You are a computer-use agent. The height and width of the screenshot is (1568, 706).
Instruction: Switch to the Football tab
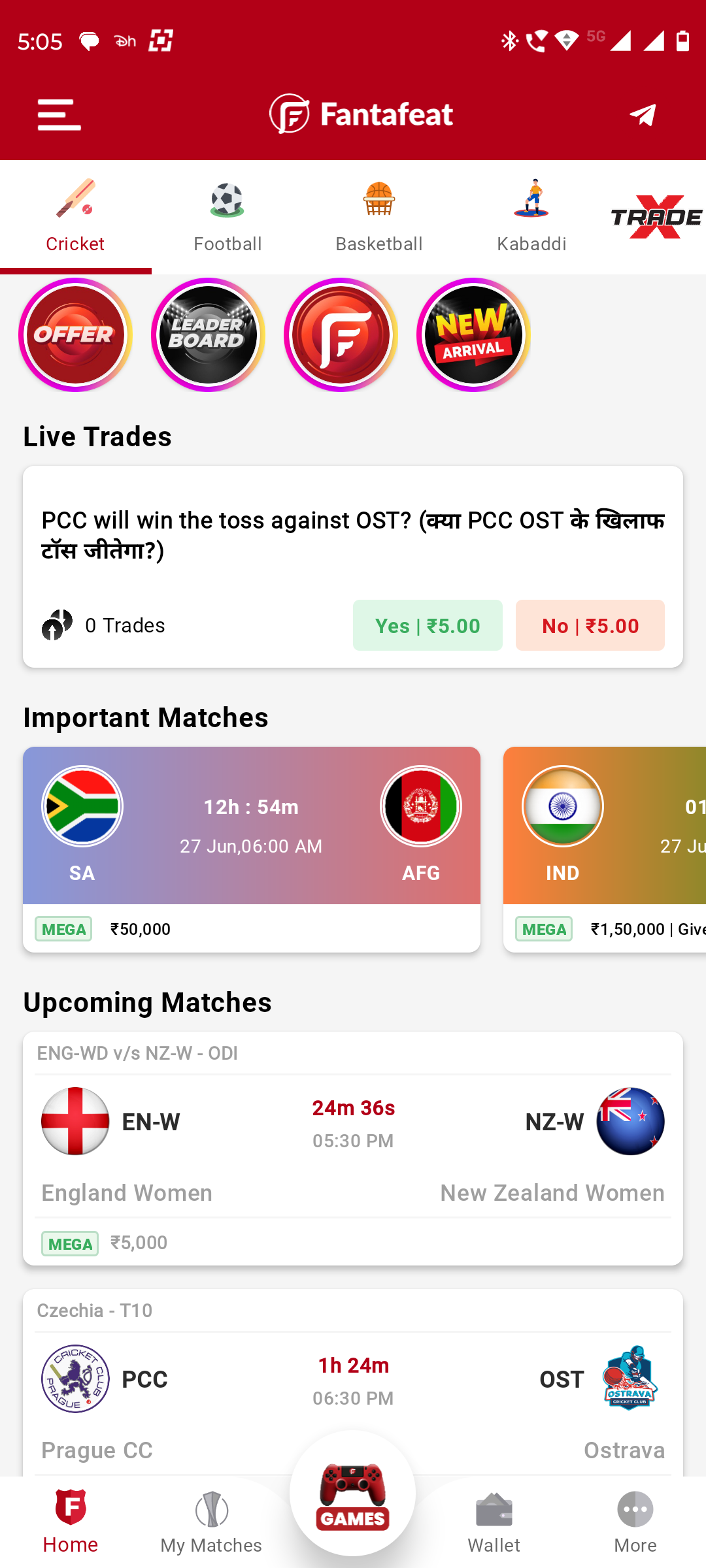(x=227, y=217)
